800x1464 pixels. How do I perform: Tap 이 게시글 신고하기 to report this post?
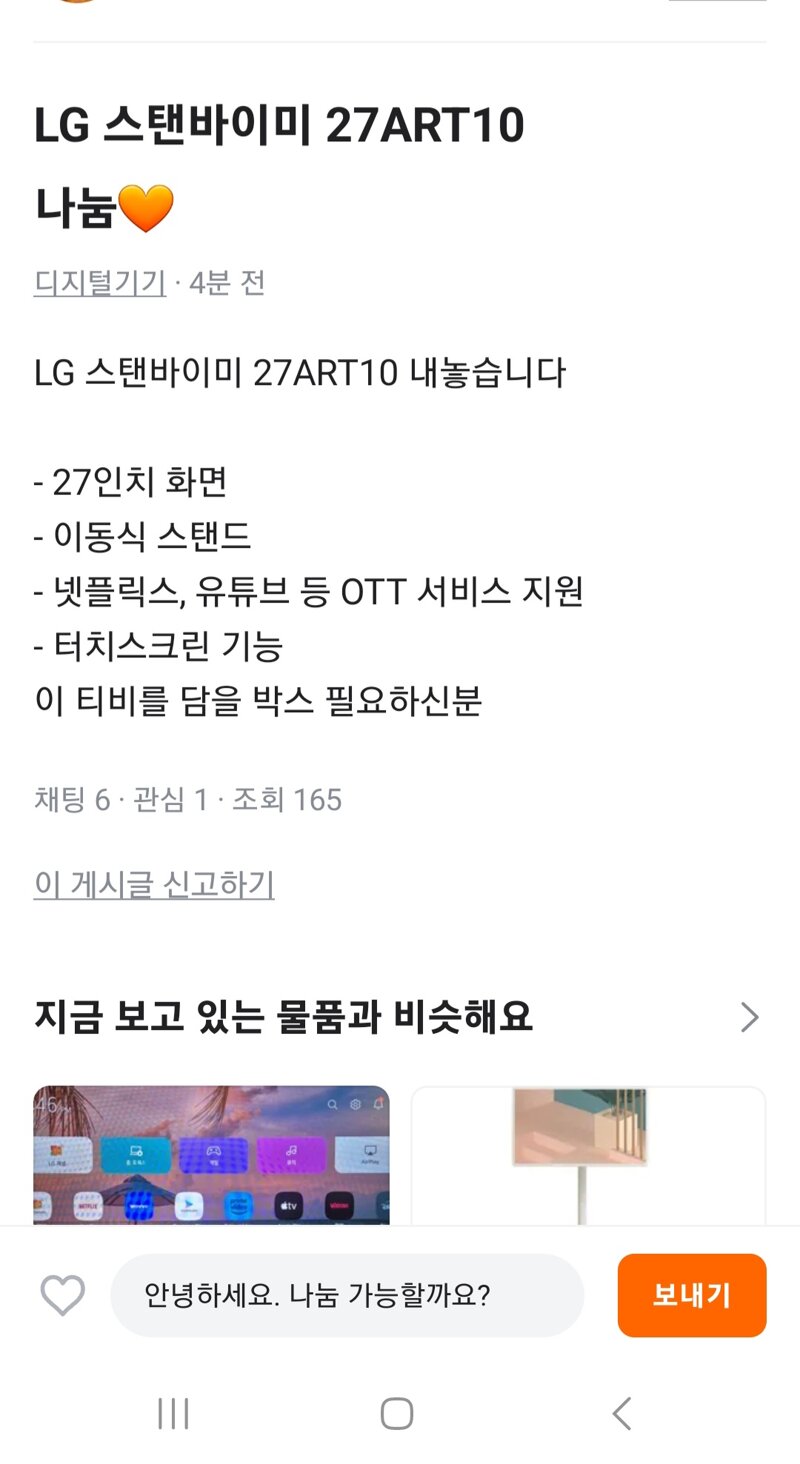tap(154, 884)
